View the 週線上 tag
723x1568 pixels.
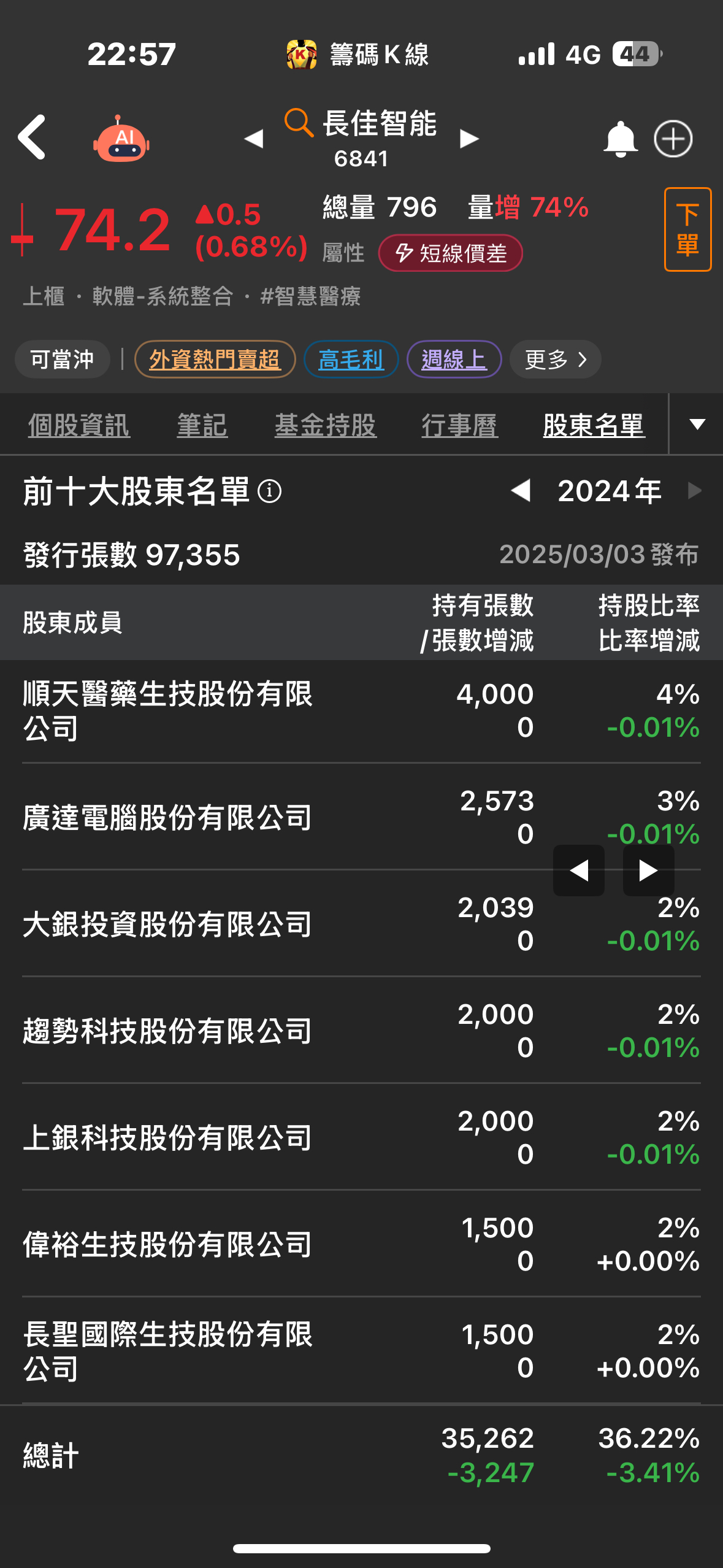[x=454, y=359]
